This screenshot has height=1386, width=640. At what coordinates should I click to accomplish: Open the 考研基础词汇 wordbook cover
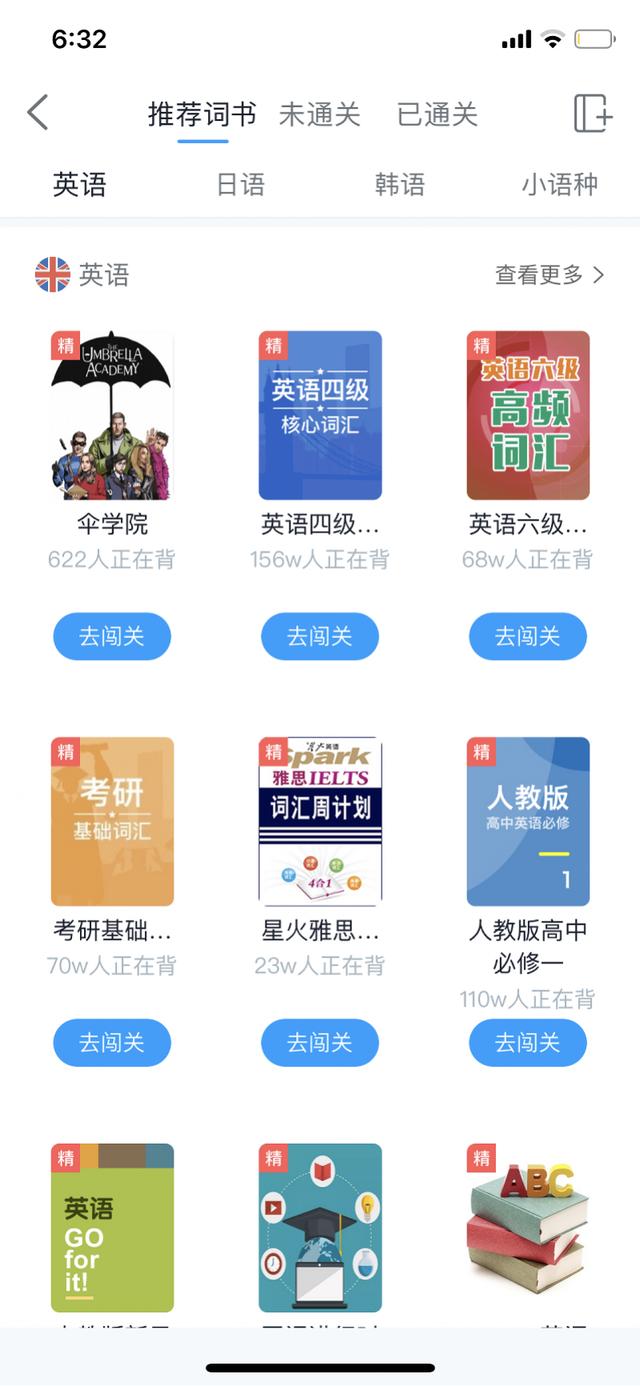pyautogui.click(x=112, y=821)
